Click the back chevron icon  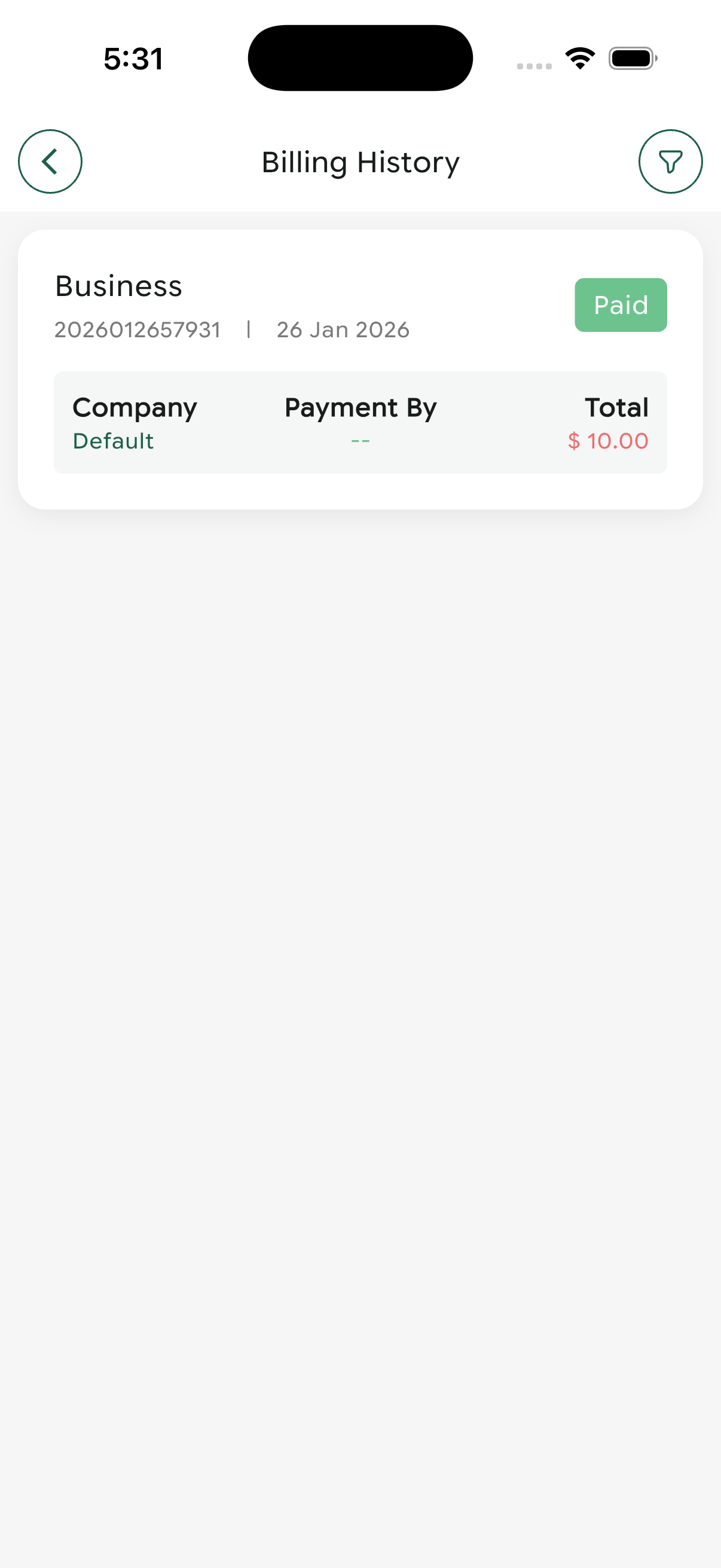click(50, 161)
